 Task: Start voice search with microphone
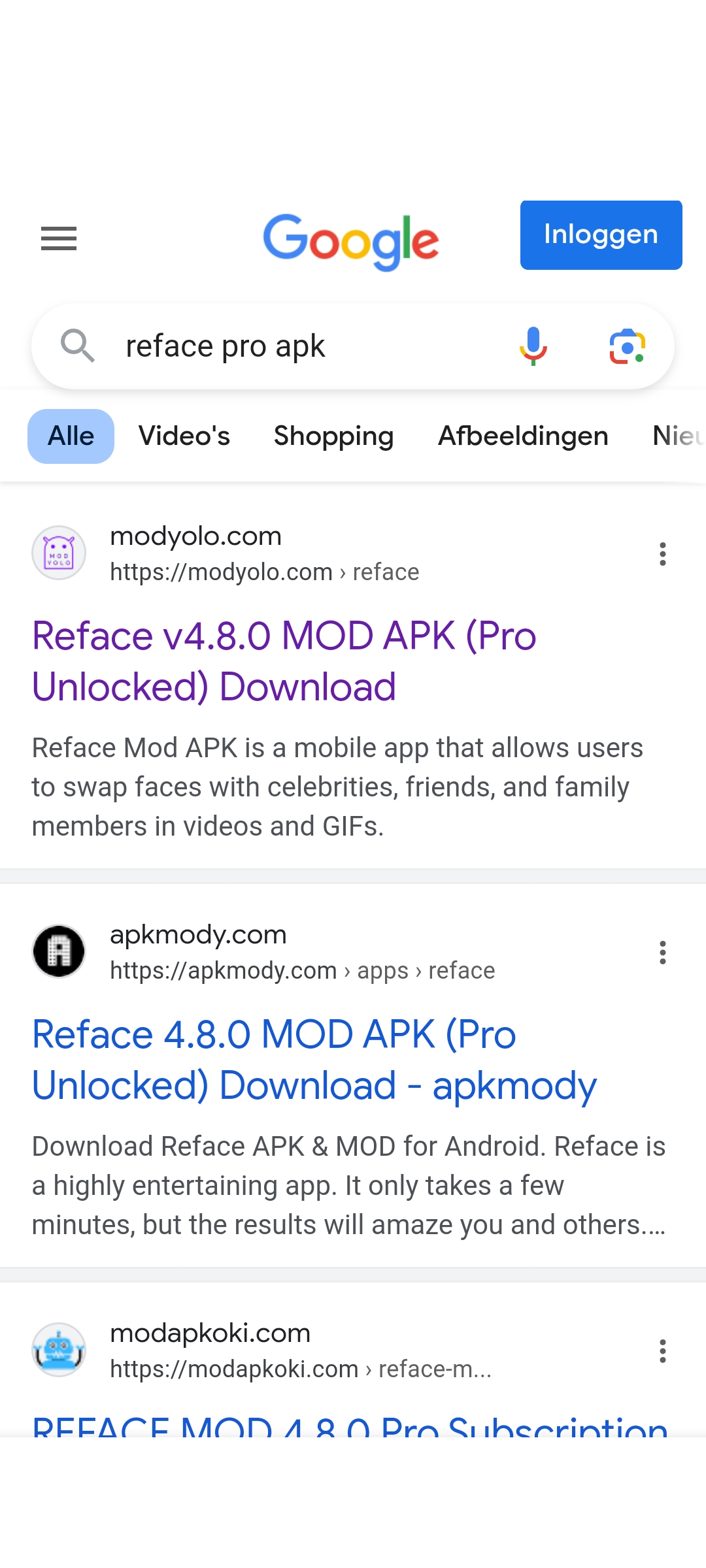pyautogui.click(x=533, y=346)
